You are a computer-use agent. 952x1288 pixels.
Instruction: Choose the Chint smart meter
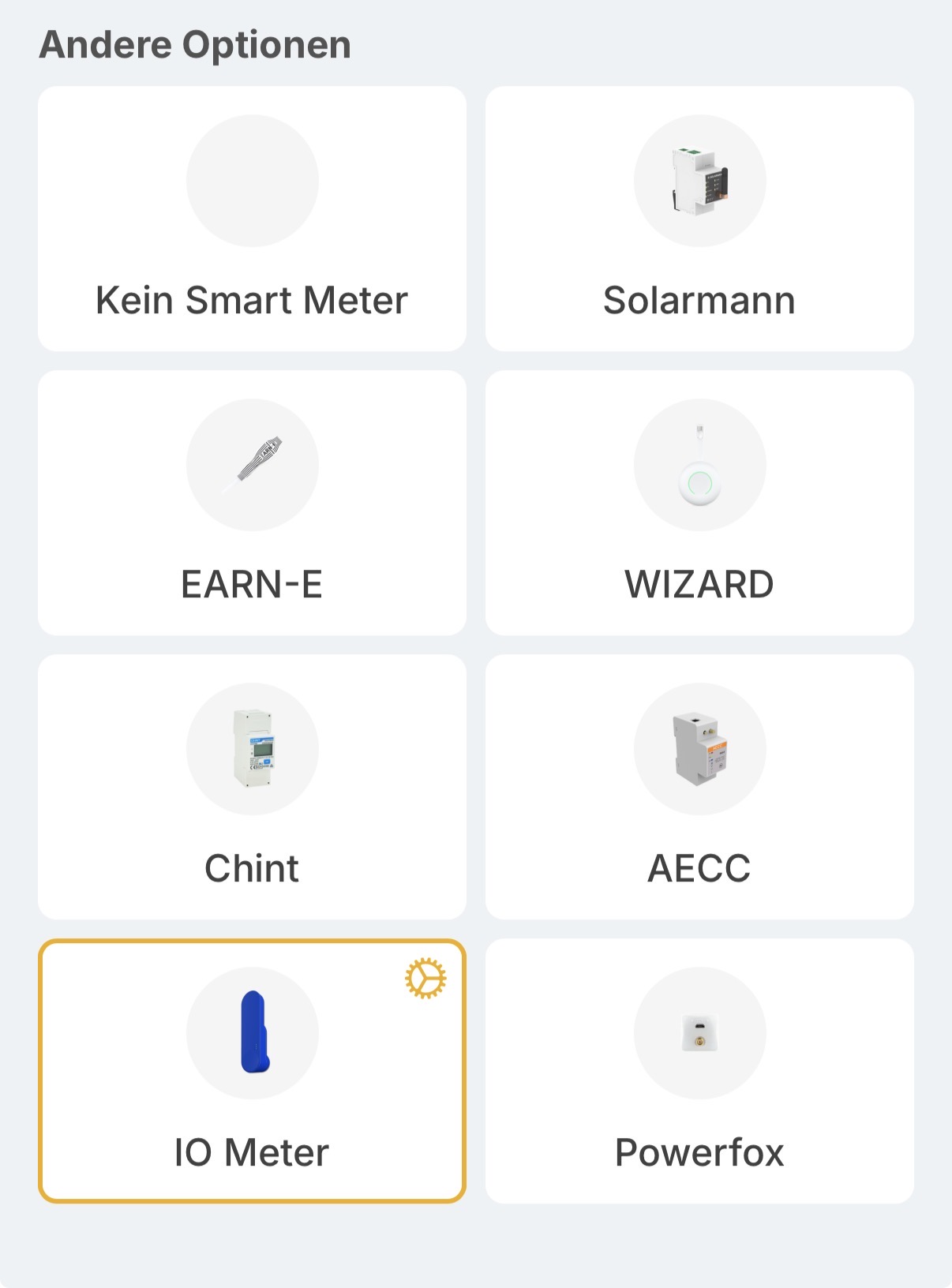point(252,787)
